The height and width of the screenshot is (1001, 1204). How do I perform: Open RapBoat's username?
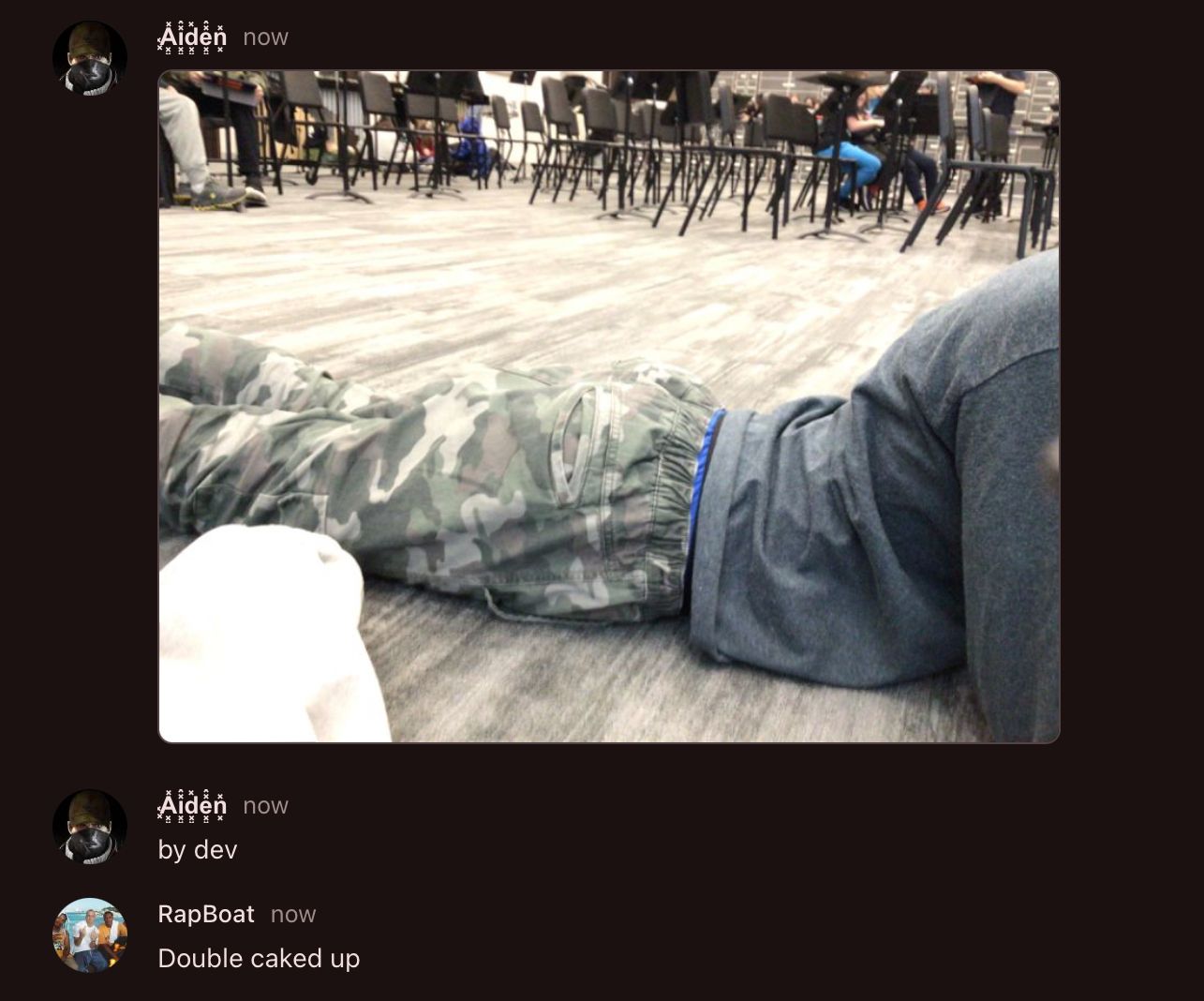tap(206, 914)
